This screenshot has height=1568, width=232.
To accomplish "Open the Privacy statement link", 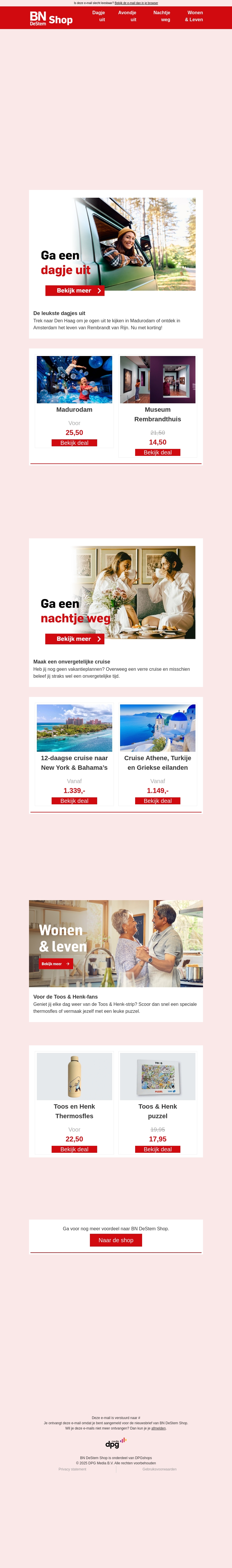I will pos(72,1469).
